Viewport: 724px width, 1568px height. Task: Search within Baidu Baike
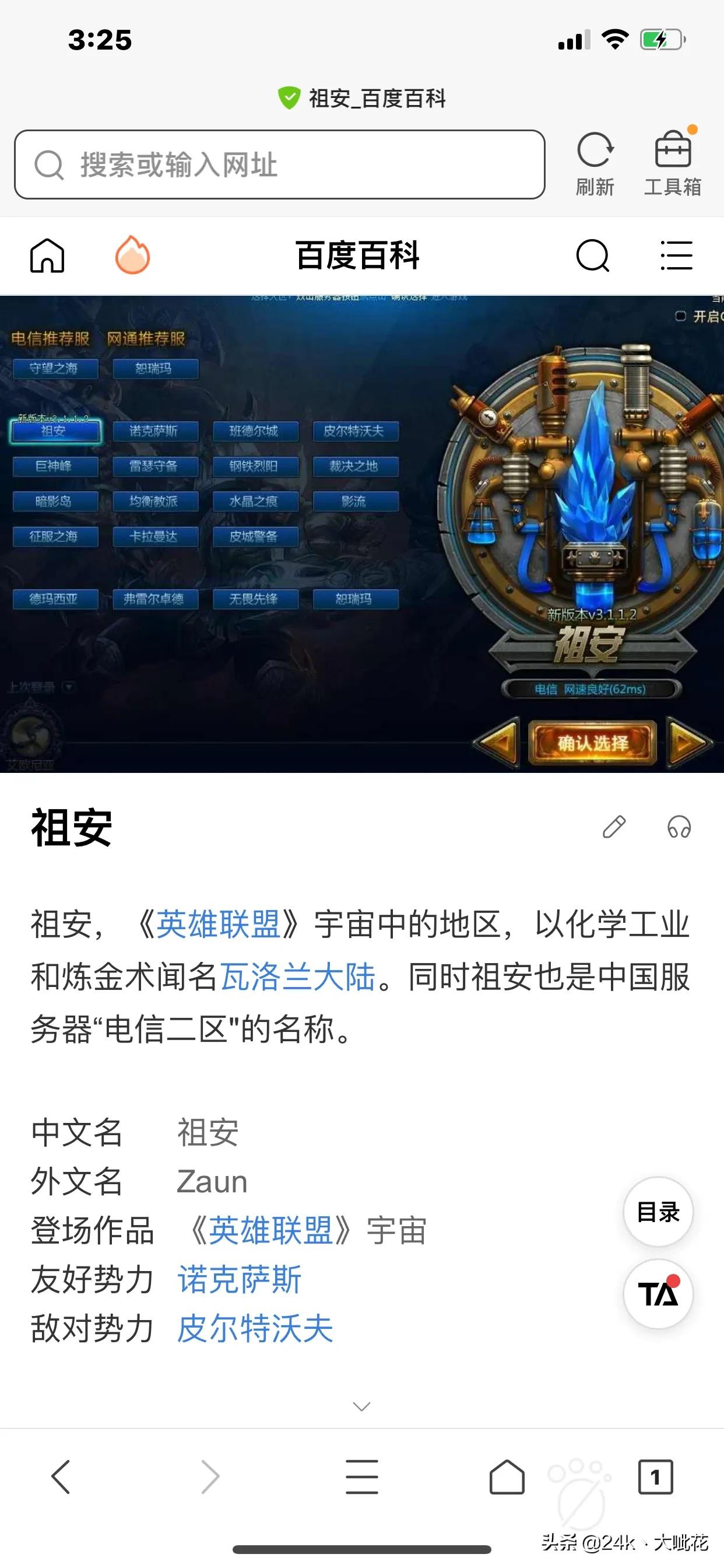coord(593,255)
